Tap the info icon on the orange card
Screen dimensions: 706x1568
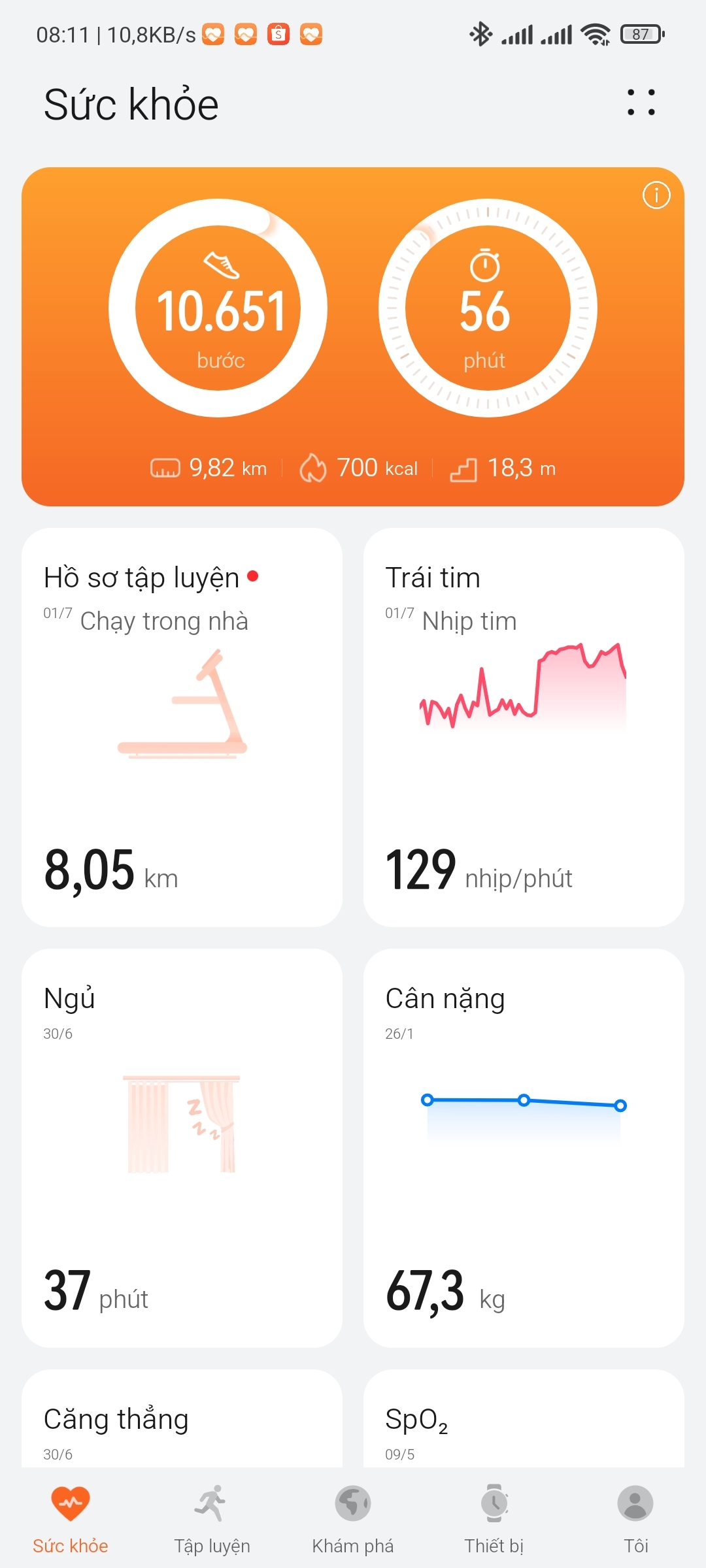tap(656, 195)
